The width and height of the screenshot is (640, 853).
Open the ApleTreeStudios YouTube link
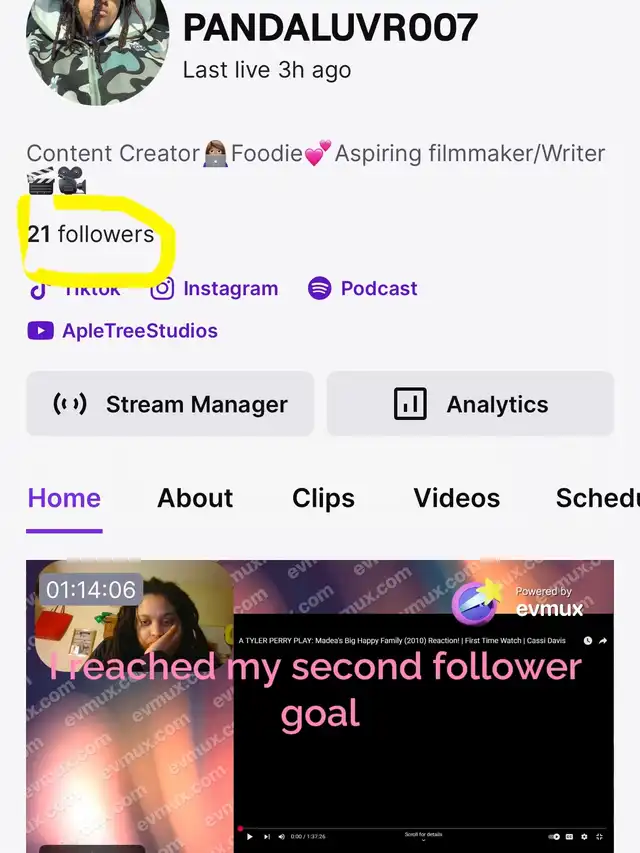122,331
